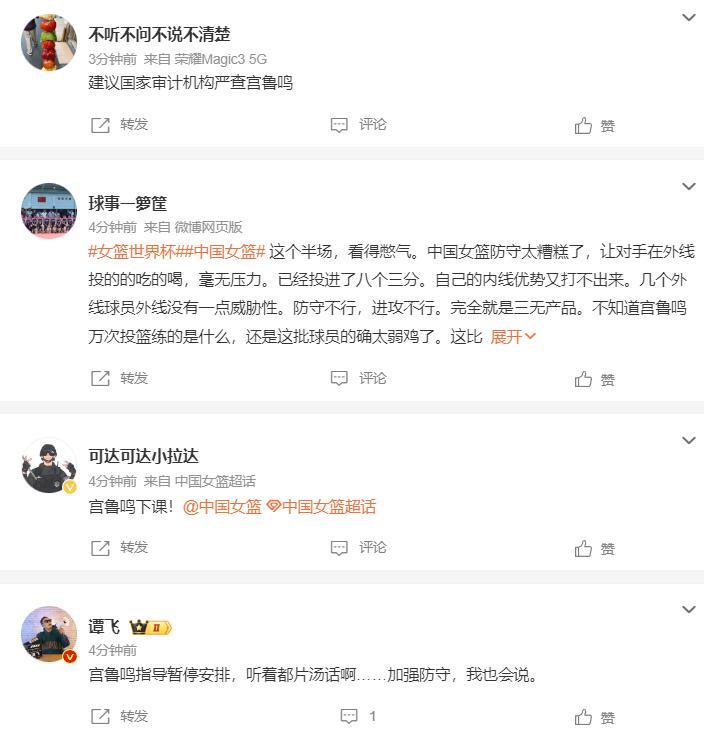This screenshot has height=739, width=704.
Task: Open dropdown arrow on 不听不问不说不清楚's post
Action: pyautogui.click(x=688, y=18)
